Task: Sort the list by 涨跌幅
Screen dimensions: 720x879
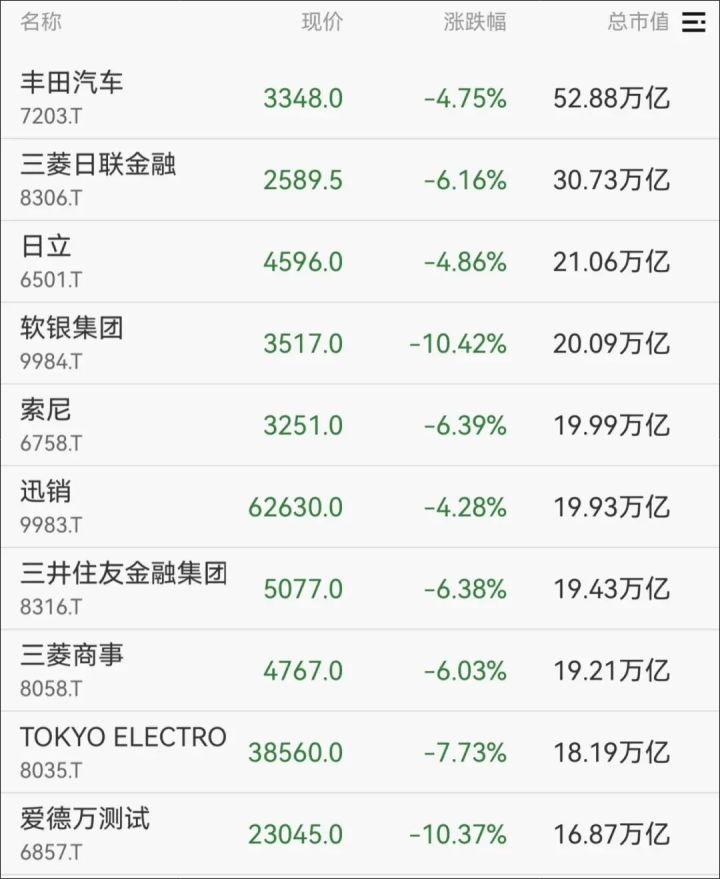Action: pyautogui.click(x=475, y=22)
